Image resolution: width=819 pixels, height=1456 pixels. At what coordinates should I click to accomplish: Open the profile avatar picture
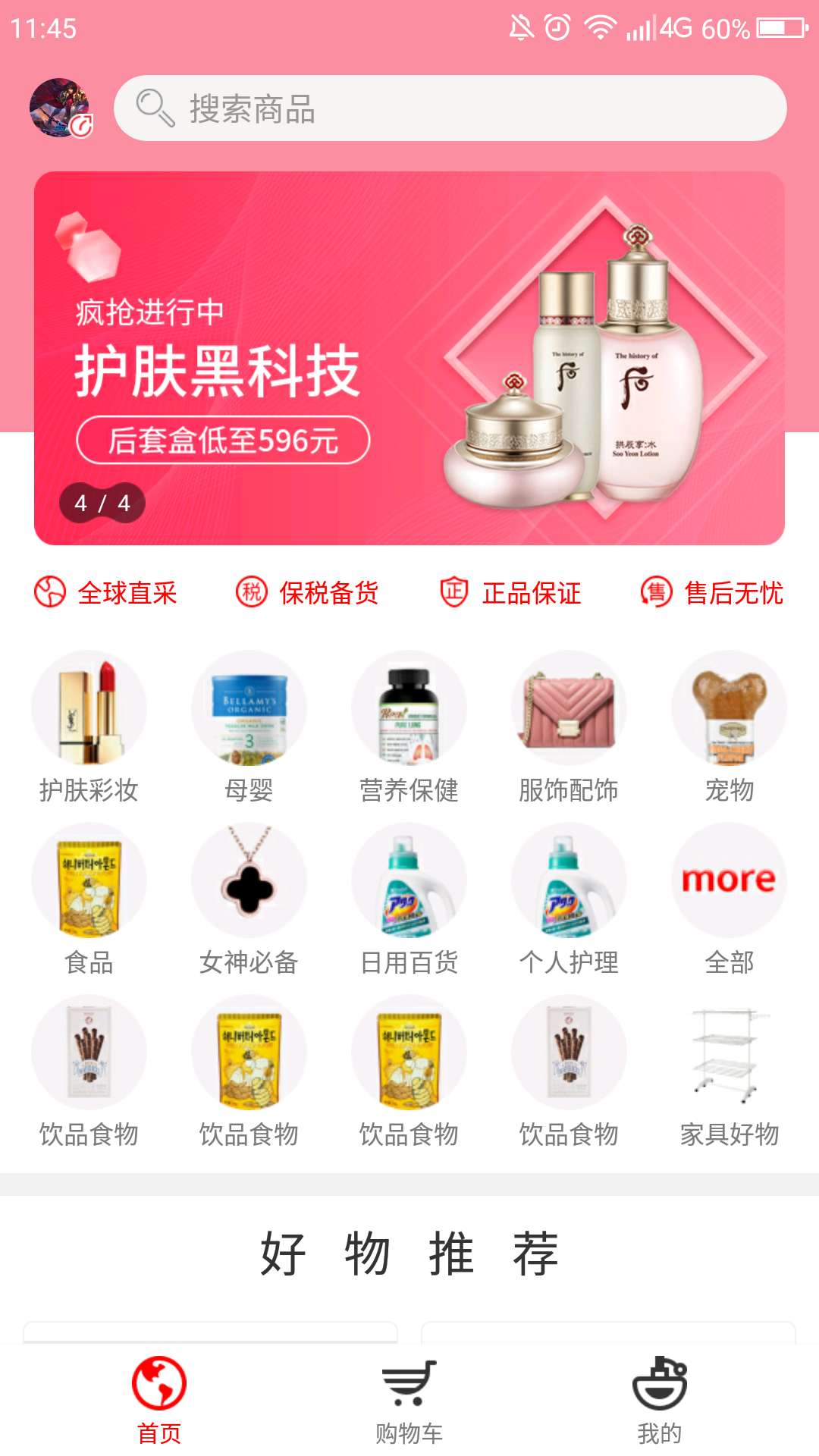(60, 108)
